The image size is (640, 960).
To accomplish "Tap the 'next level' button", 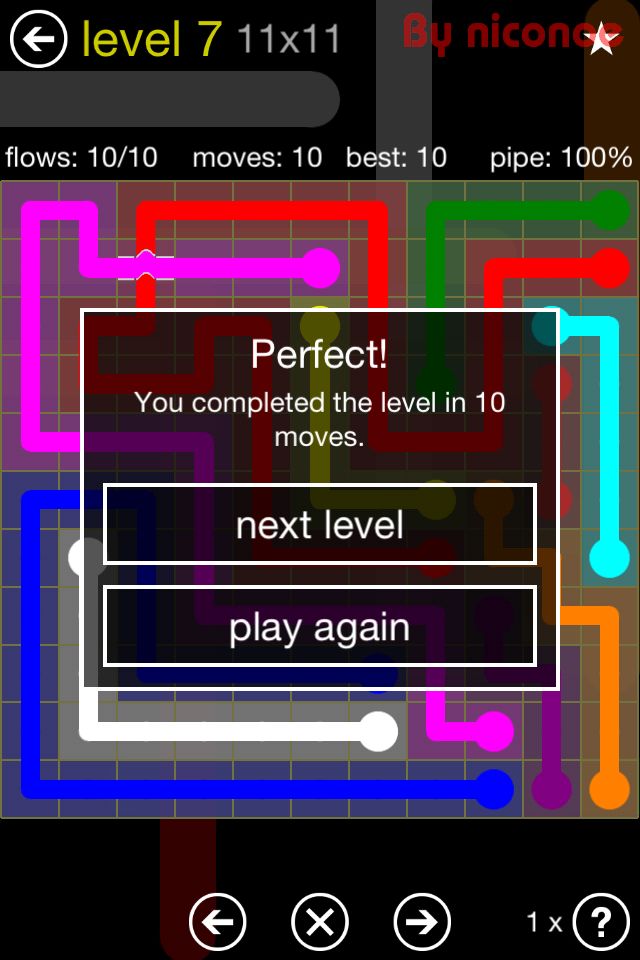I will [320, 524].
